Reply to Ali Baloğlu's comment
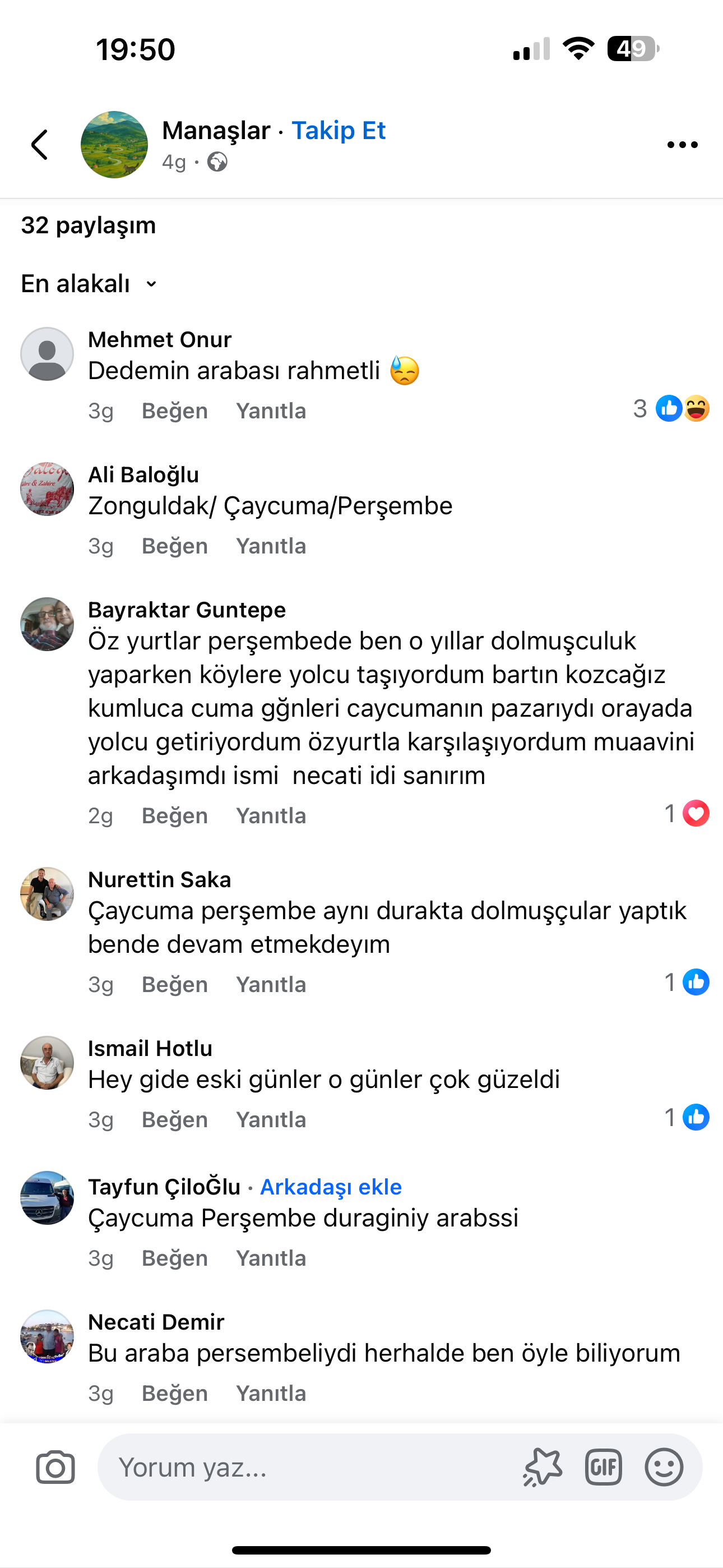This screenshot has width=723, height=1568. pos(271,546)
